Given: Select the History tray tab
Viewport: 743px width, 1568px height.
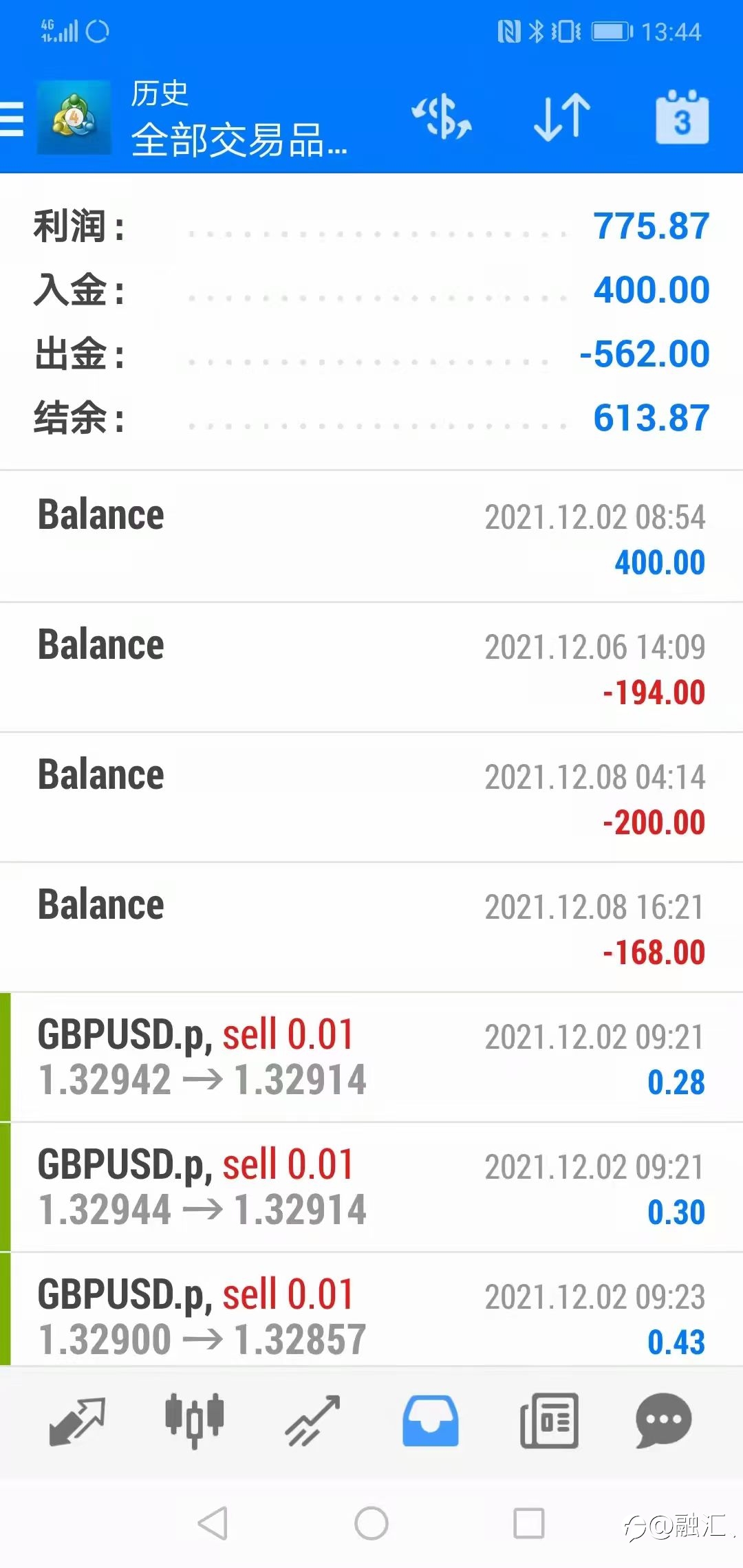Looking at the screenshot, I should (x=431, y=1421).
